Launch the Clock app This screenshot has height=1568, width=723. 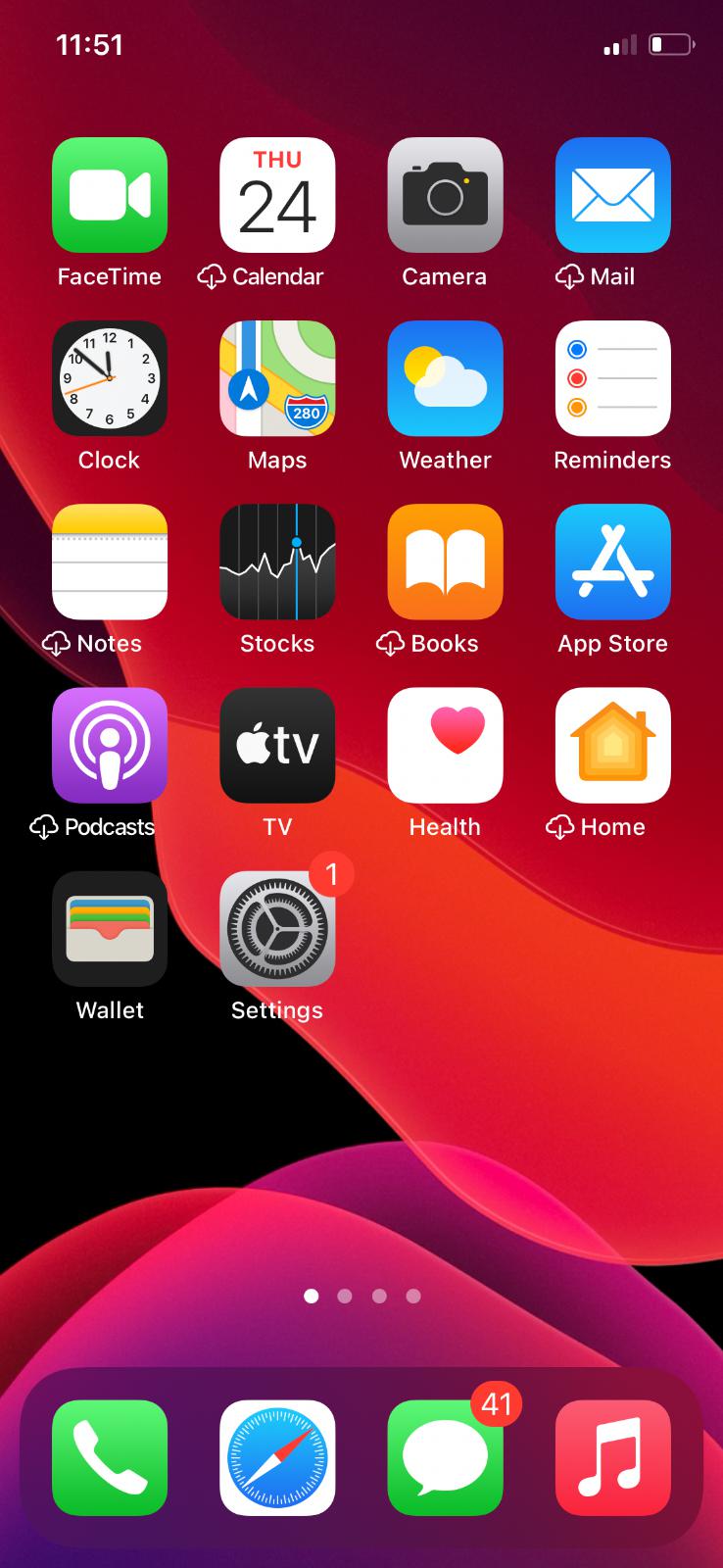(110, 378)
